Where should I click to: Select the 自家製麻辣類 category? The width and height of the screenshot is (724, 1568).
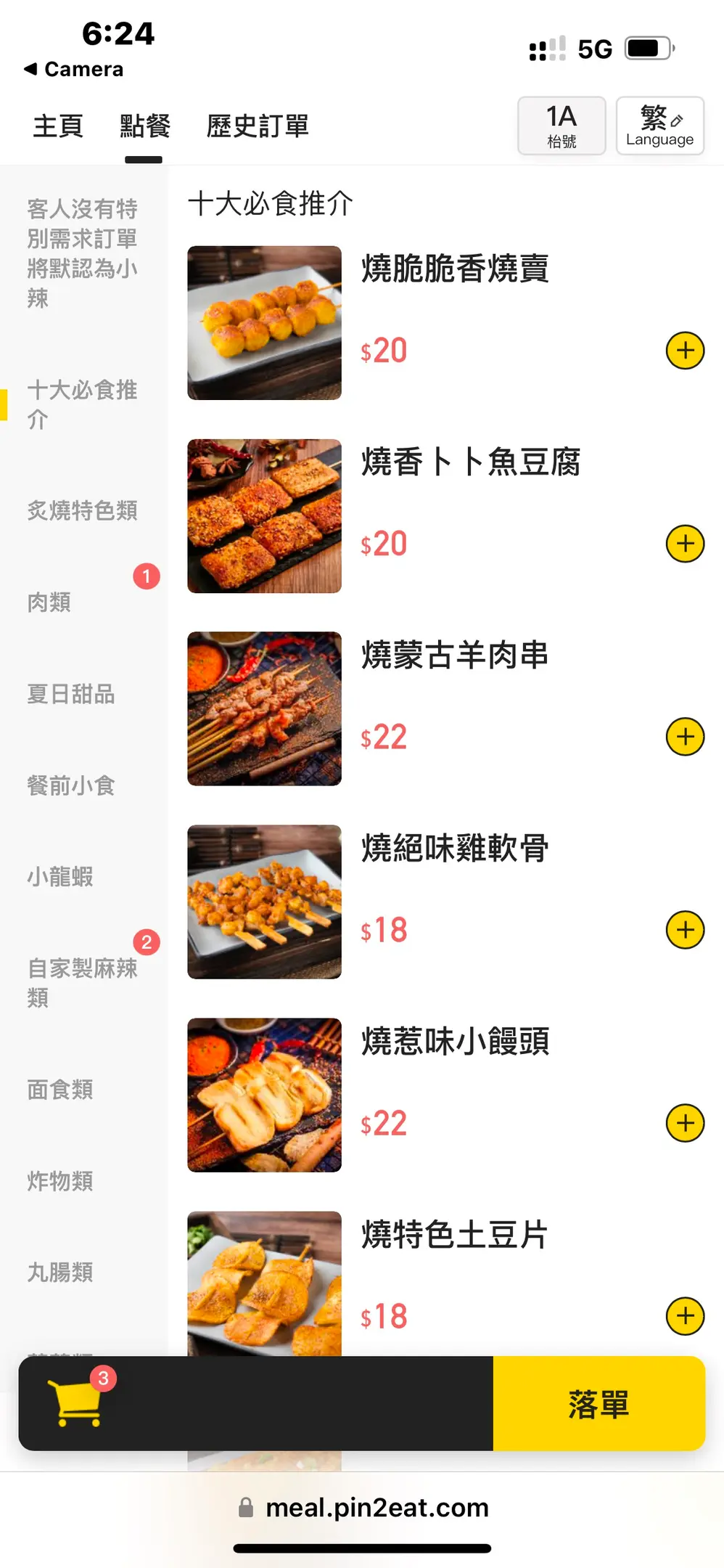(x=83, y=982)
